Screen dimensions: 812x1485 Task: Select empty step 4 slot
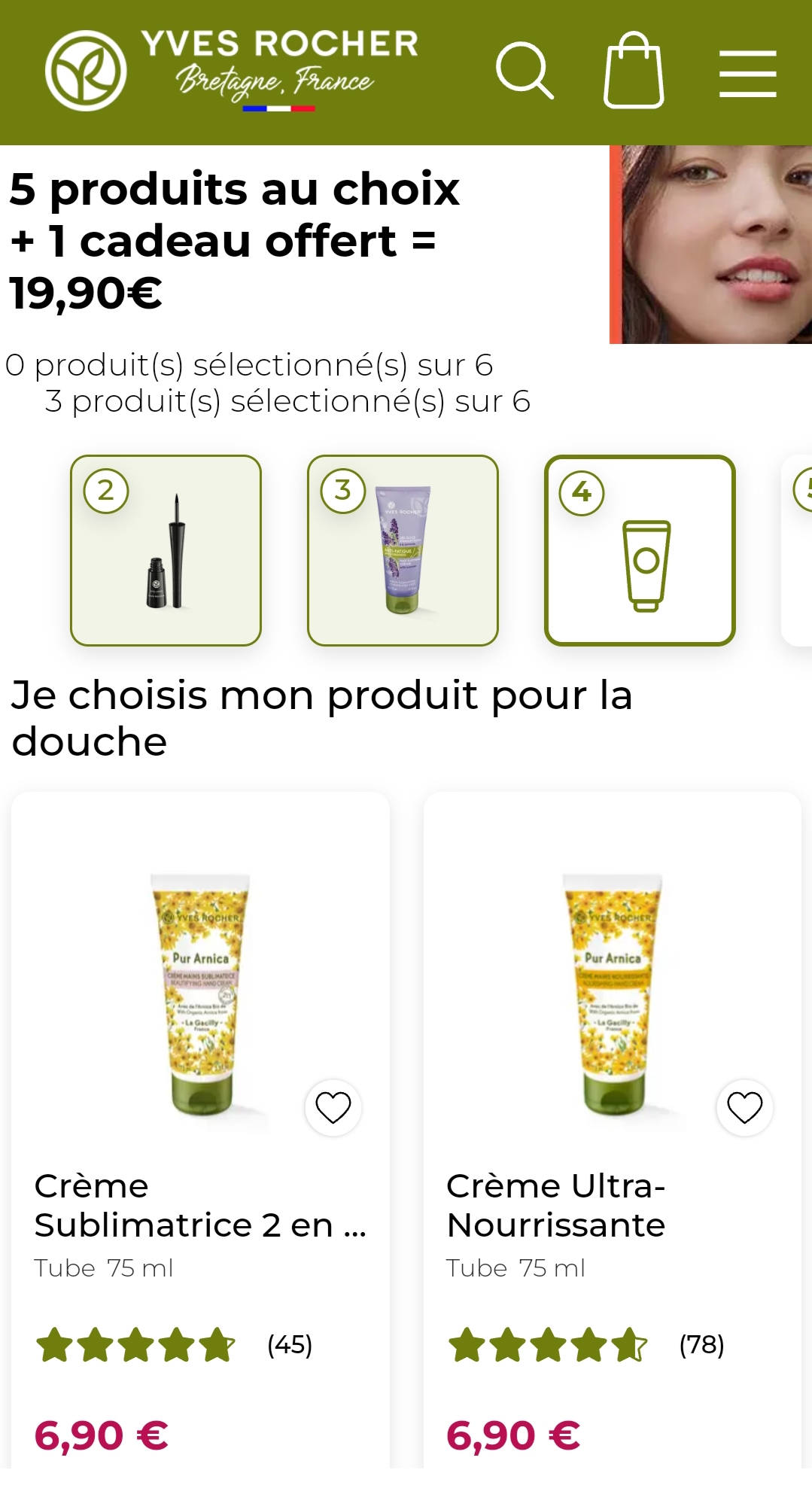pos(640,550)
